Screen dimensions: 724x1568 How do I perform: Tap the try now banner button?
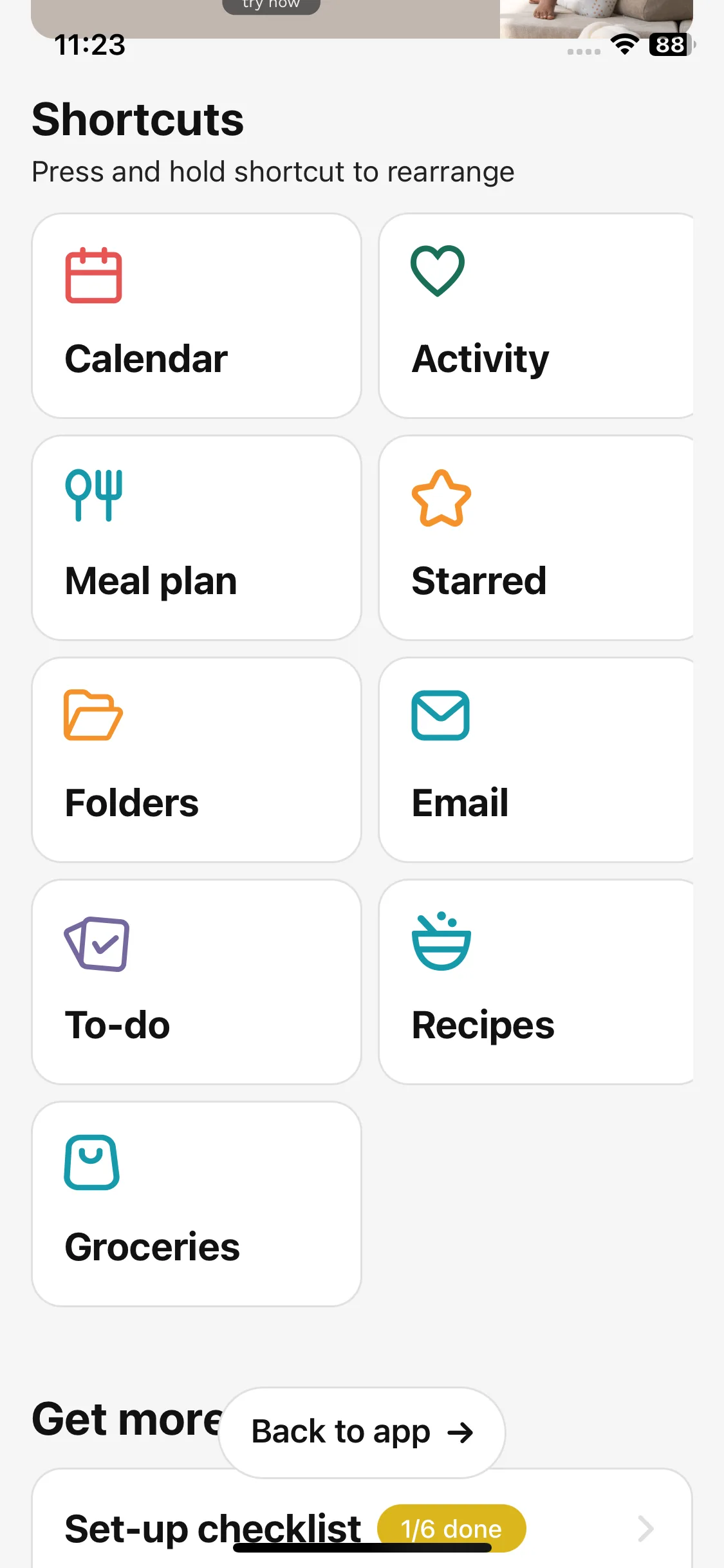click(271, 5)
